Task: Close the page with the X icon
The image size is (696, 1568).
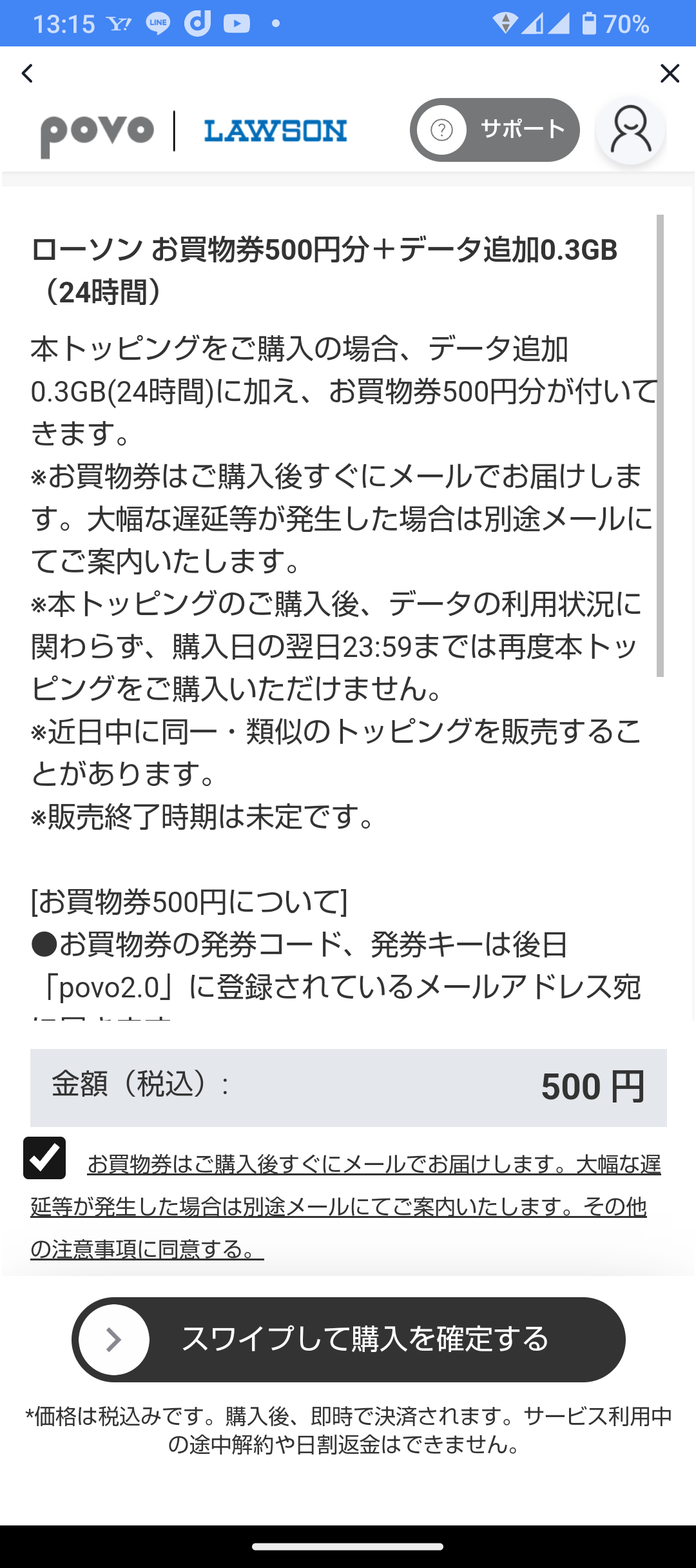Action: coord(670,73)
